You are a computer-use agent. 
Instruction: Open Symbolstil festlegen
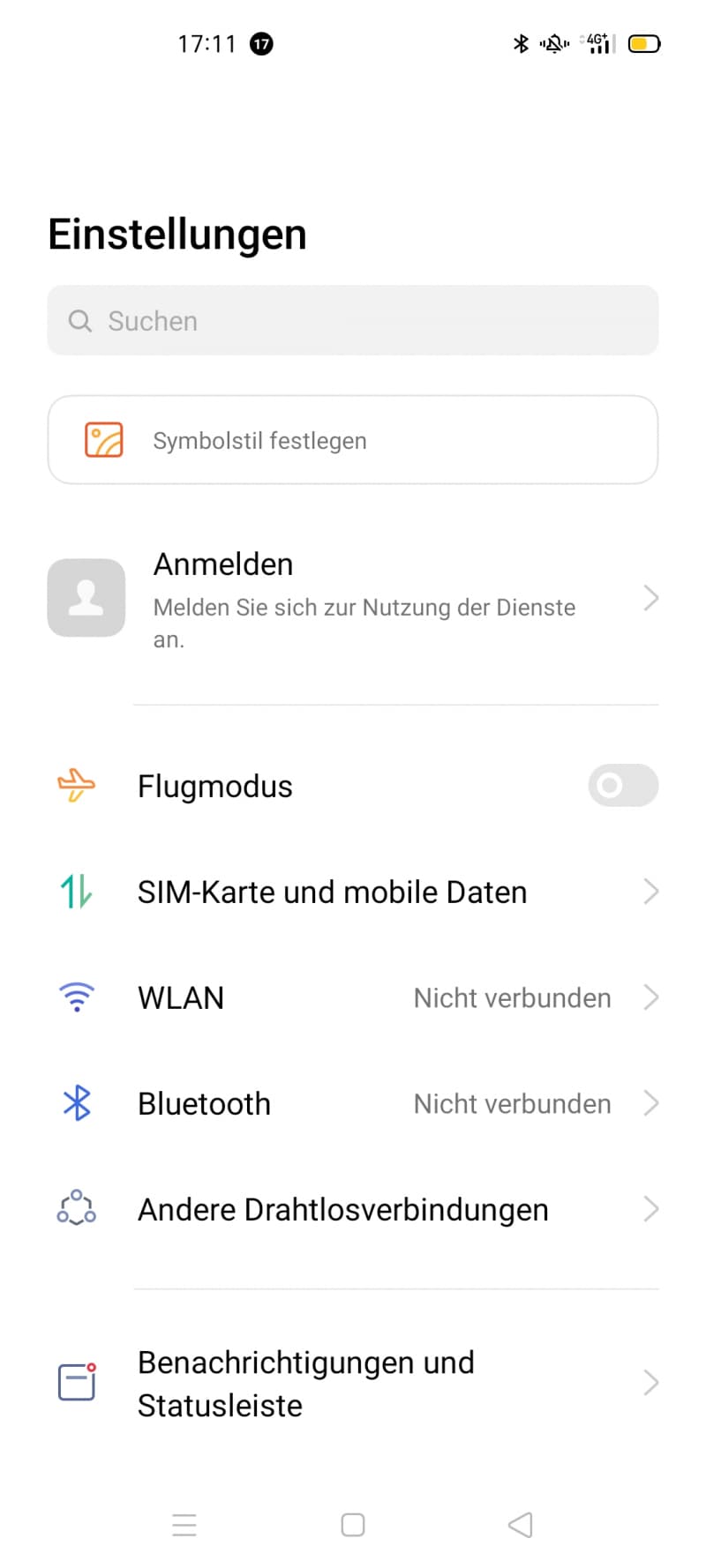(353, 439)
